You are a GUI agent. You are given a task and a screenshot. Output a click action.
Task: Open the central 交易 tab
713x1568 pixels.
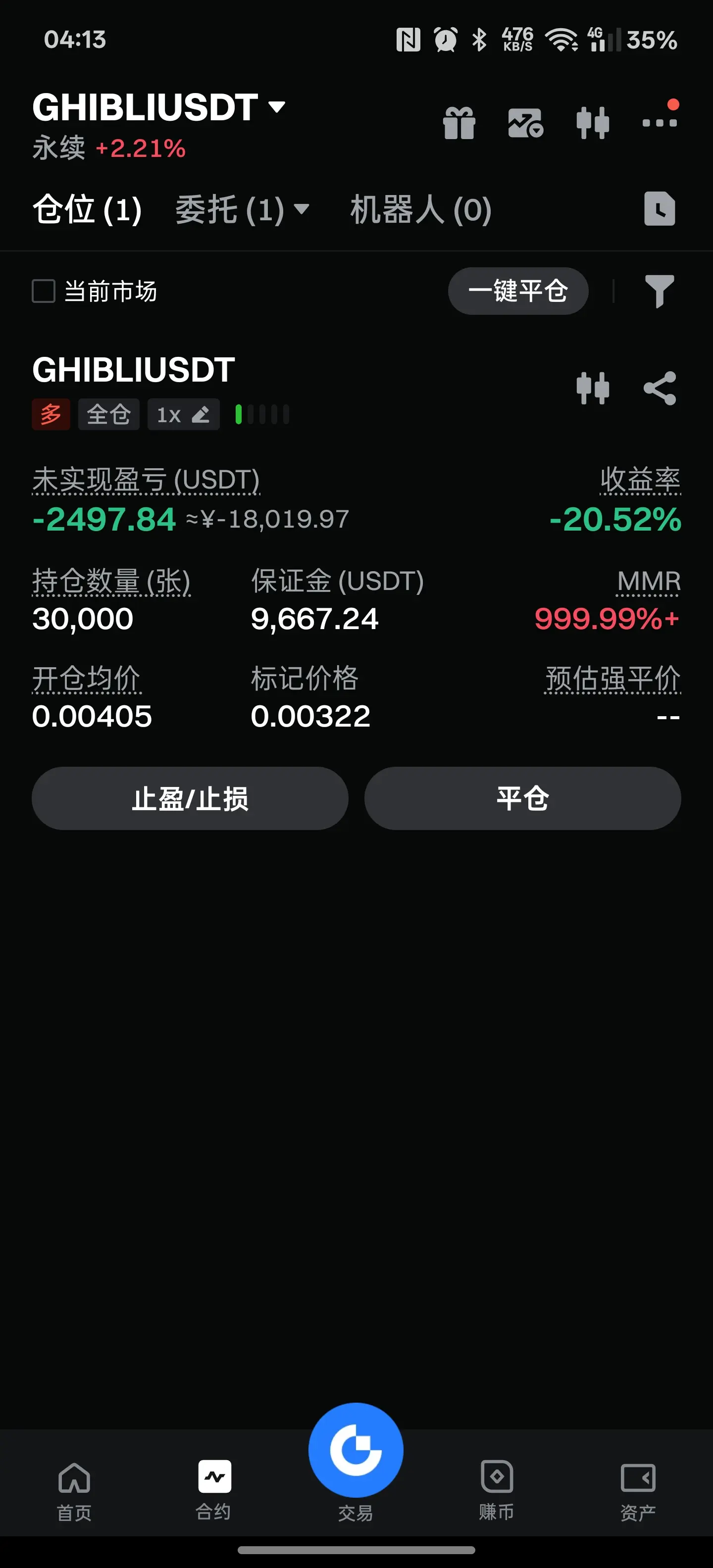coord(356,1461)
